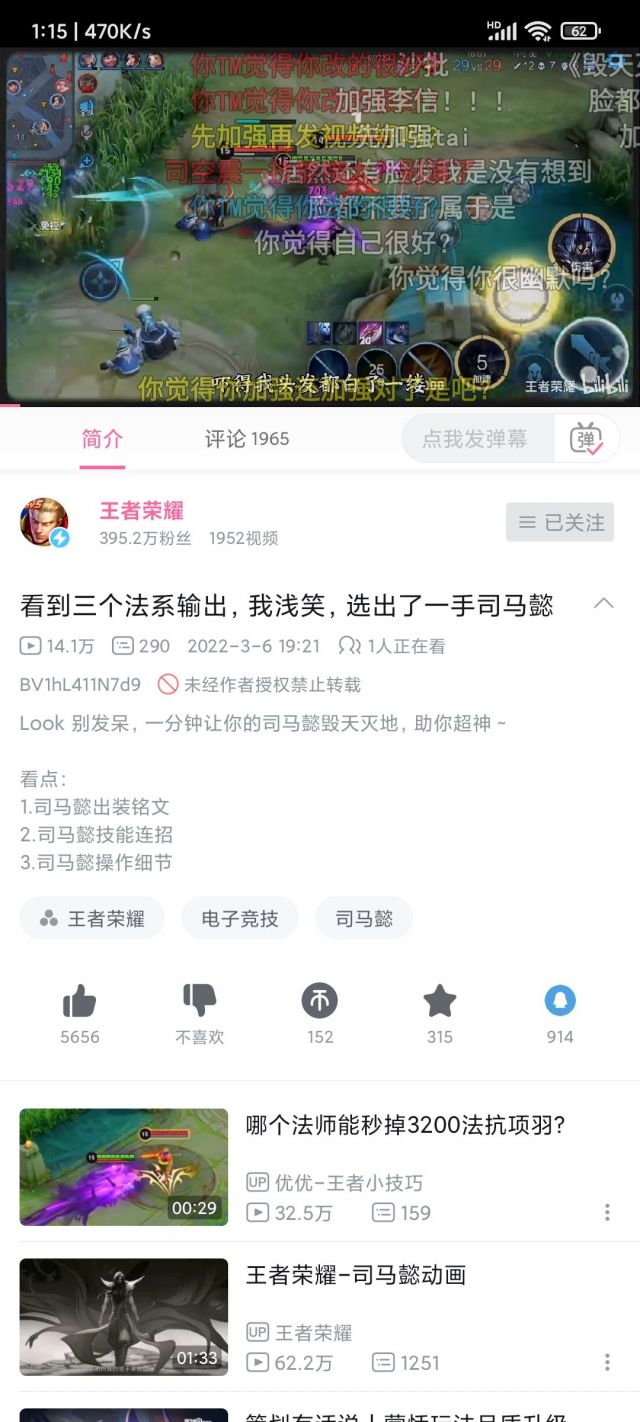The image size is (640, 1422).
Task: Open the 司马懿 tag chip
Action: click(x=364, y=918)
